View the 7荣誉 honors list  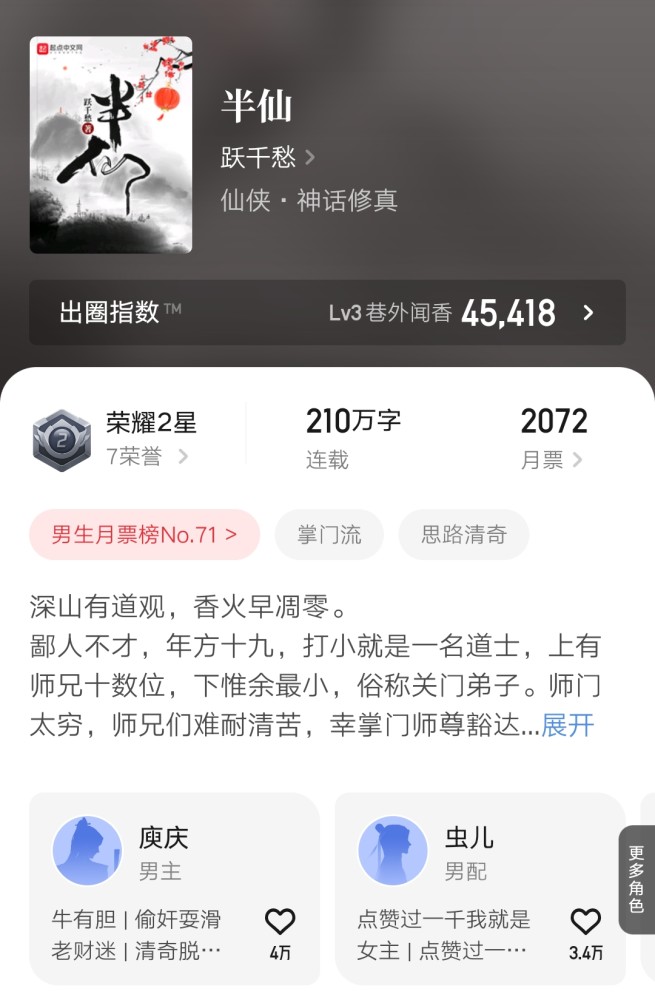(x=147, y=457)
